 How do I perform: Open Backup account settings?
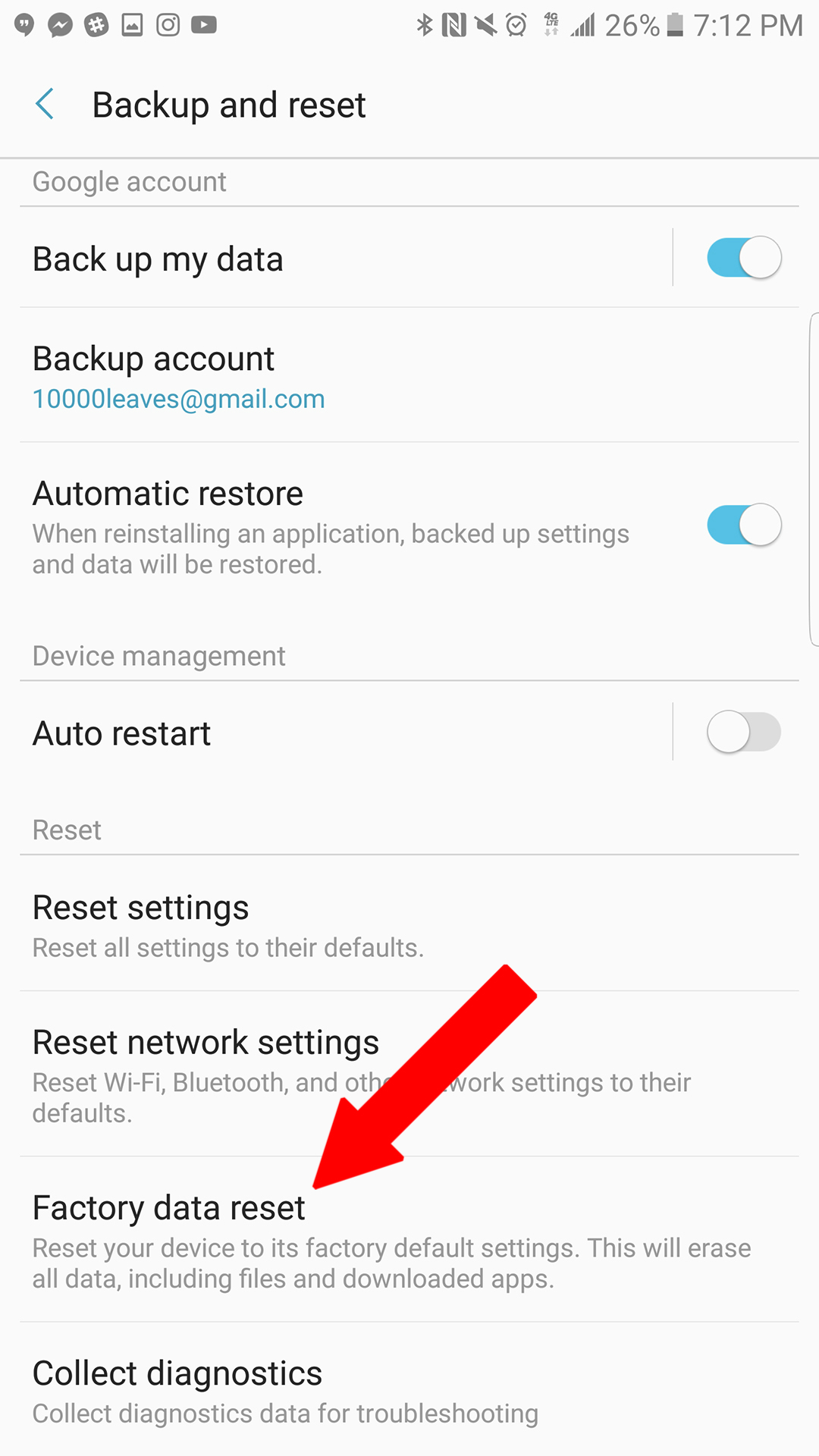(x=409, y=375)
